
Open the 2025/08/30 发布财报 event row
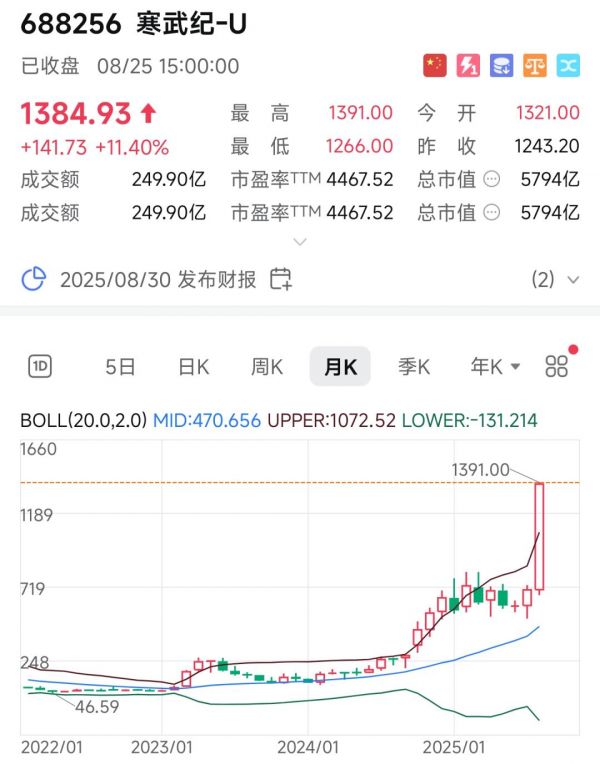click(158, 279)
